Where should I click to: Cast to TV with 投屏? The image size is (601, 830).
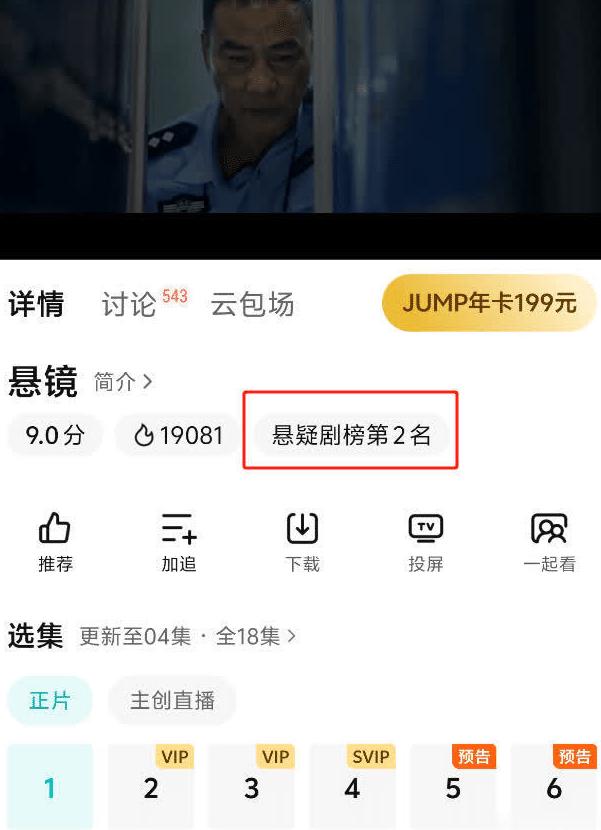point(425,542)
